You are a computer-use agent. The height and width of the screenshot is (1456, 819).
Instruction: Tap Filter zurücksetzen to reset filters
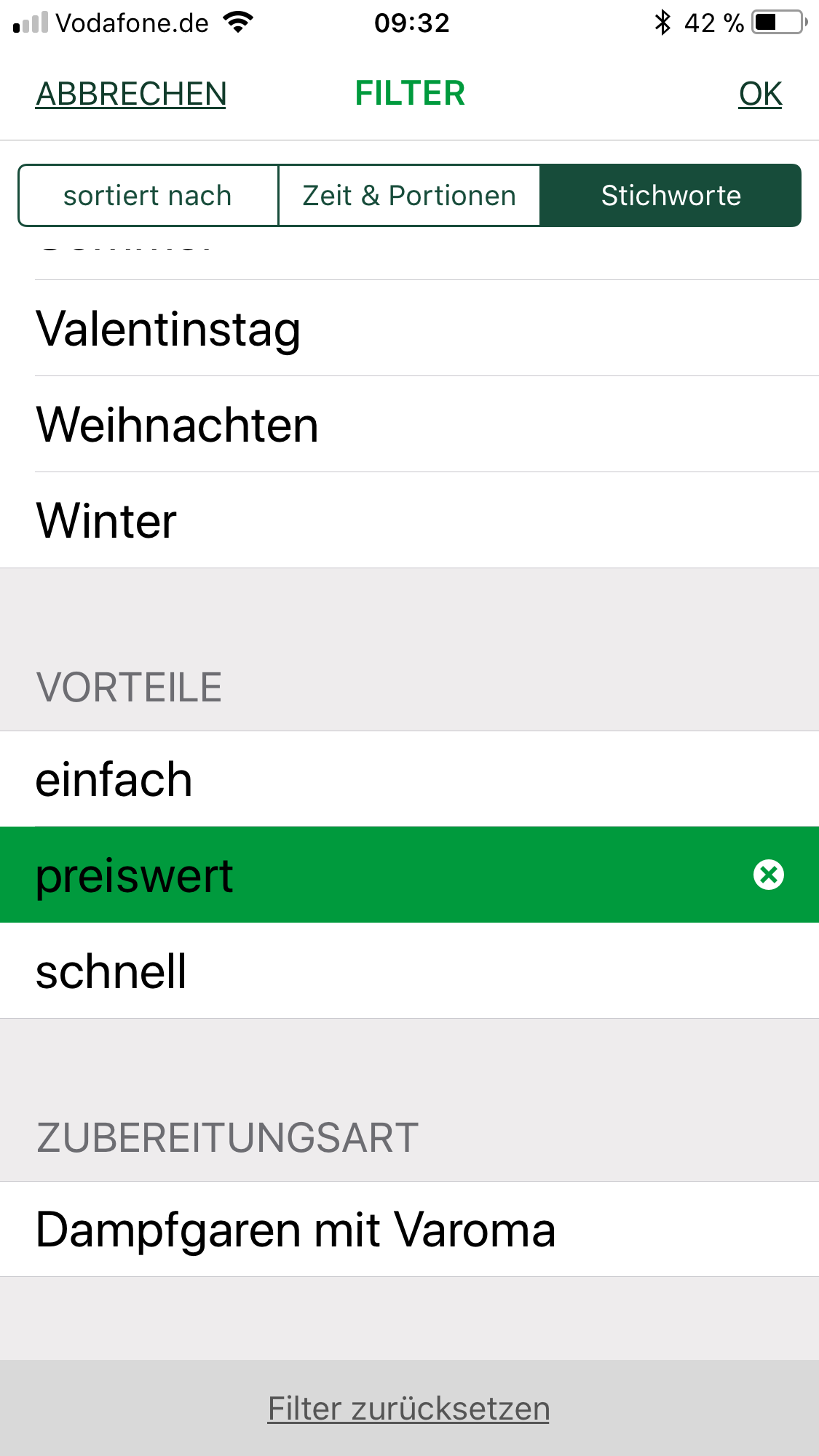click(x=408, y=1409)
